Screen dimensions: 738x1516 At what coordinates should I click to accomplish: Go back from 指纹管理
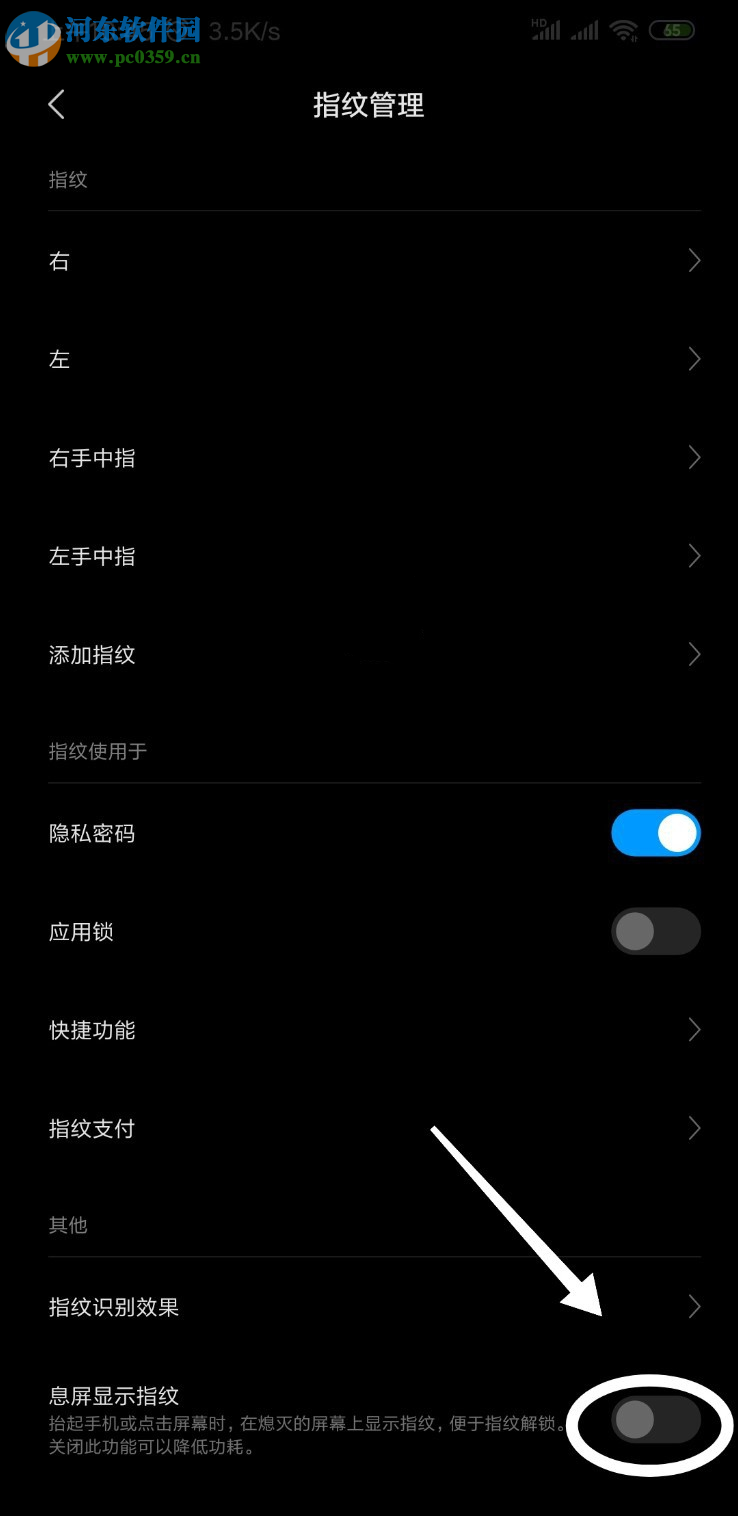point(57,104)
